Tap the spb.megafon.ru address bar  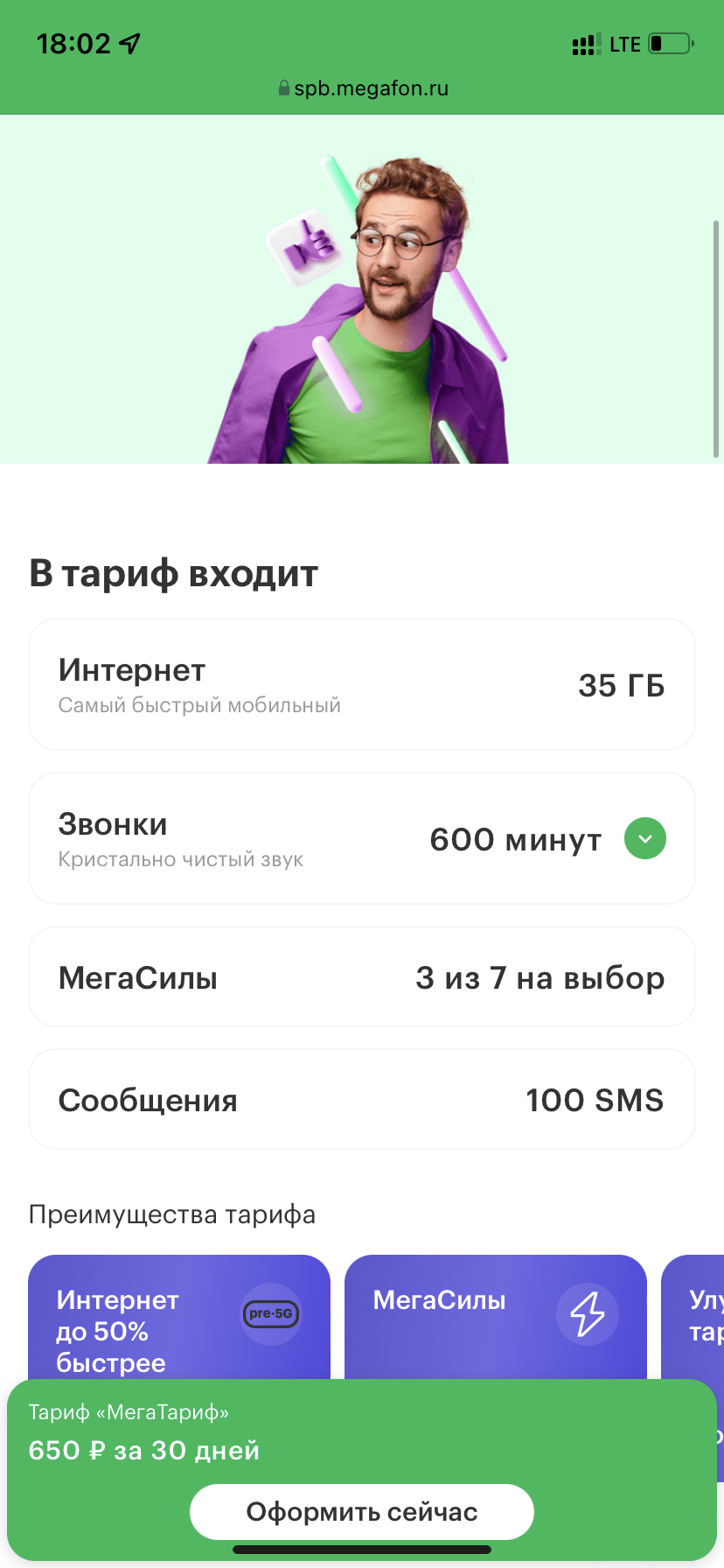click(x=362, y=88)
